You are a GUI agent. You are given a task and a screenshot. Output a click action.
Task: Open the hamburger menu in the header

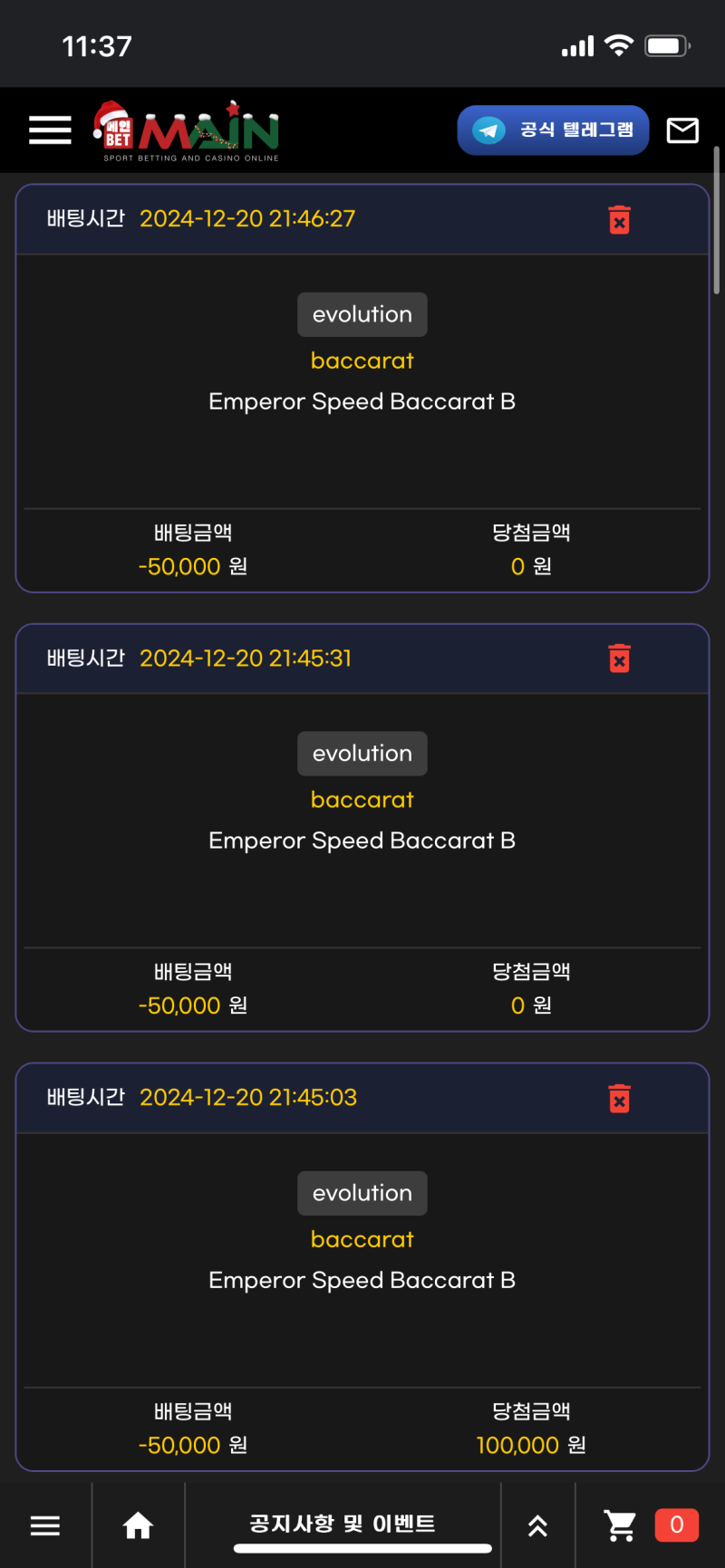50,130
